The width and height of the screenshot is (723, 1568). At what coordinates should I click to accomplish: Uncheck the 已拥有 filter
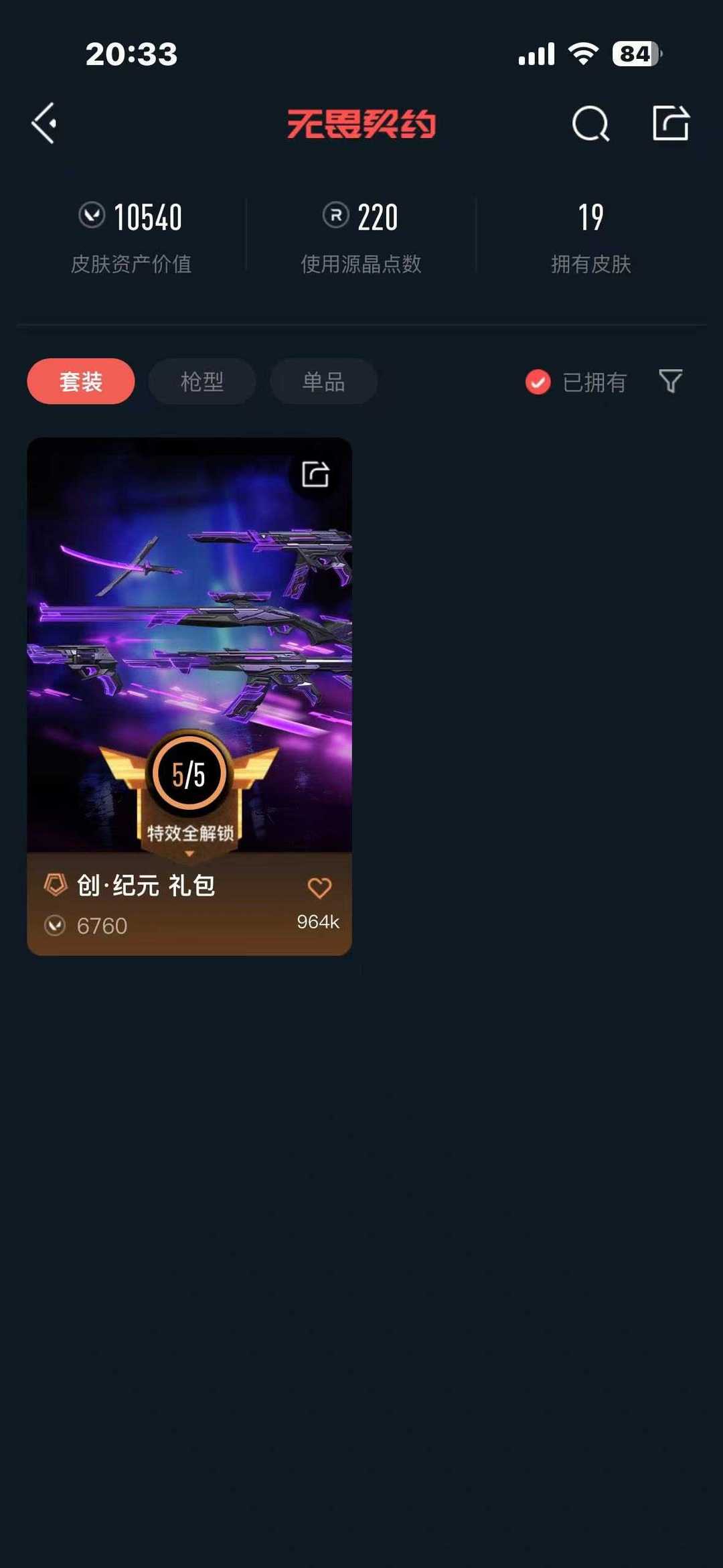(576, 382)
